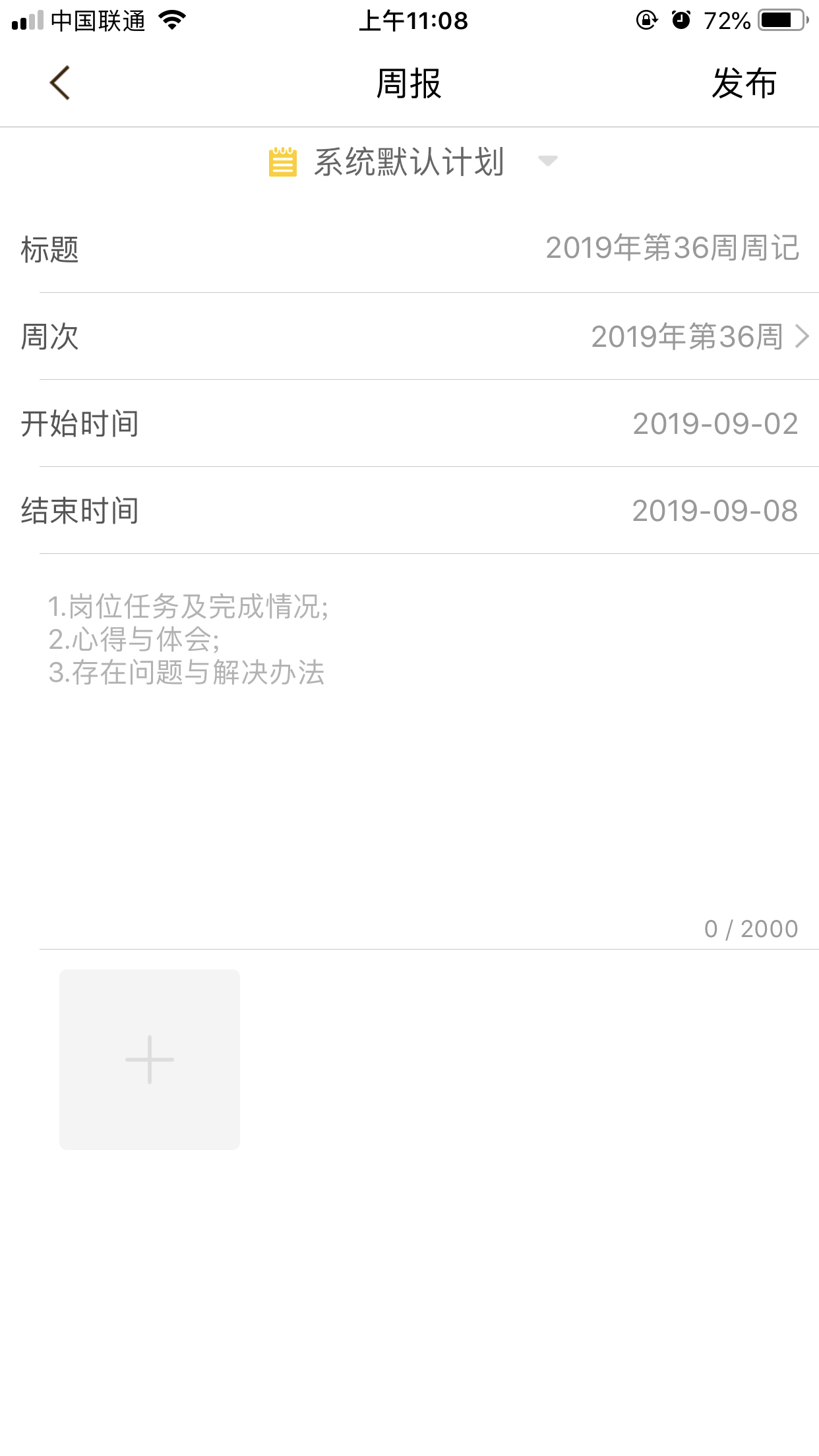Tap the orientation lock icon
This screenshot has height=1456, width=819.
point(646,20)
